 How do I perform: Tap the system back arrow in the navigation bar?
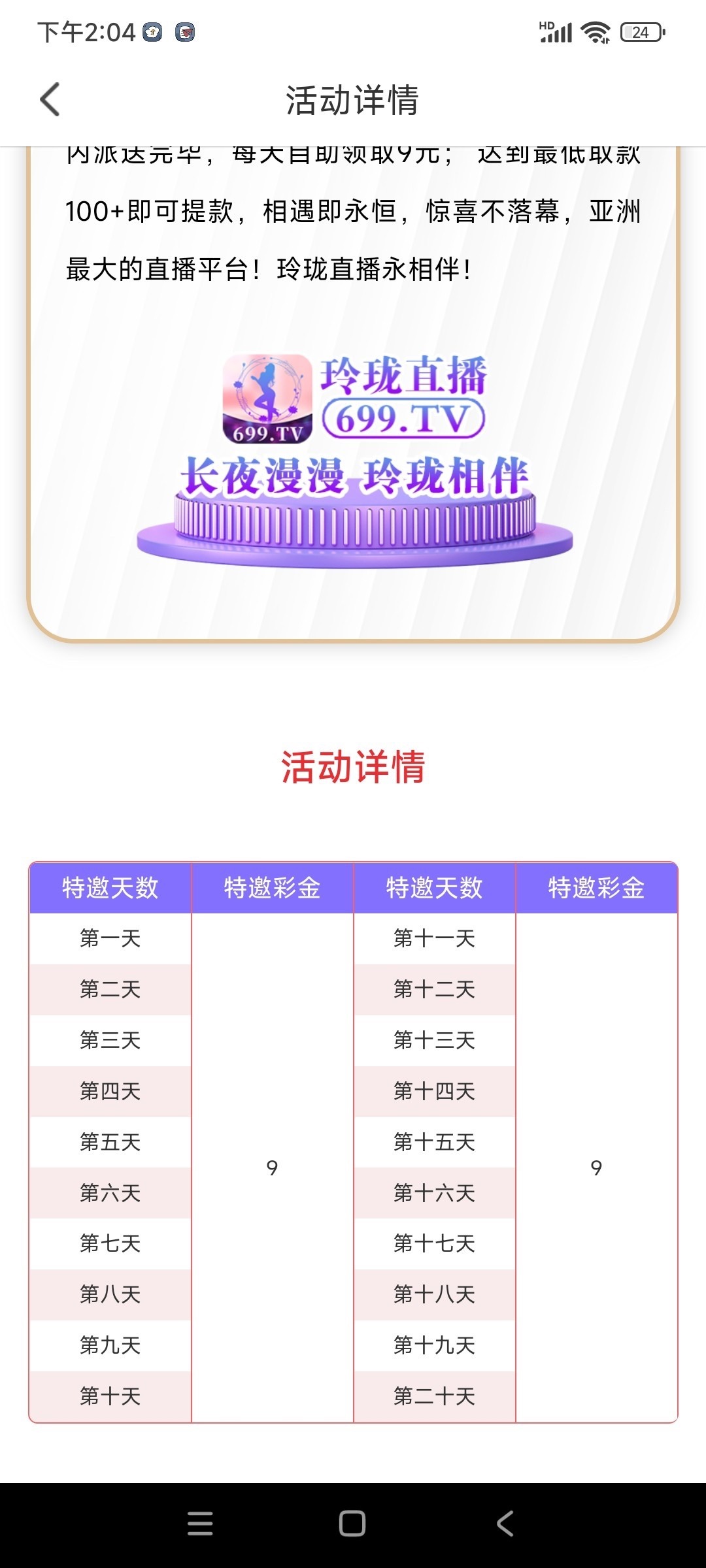(x=505, y=1523)
